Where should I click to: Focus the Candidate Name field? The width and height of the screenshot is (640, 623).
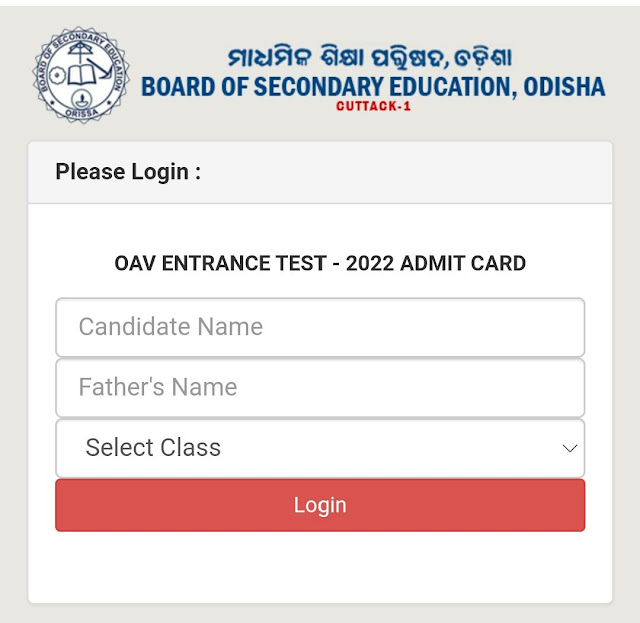click(320, 327)
